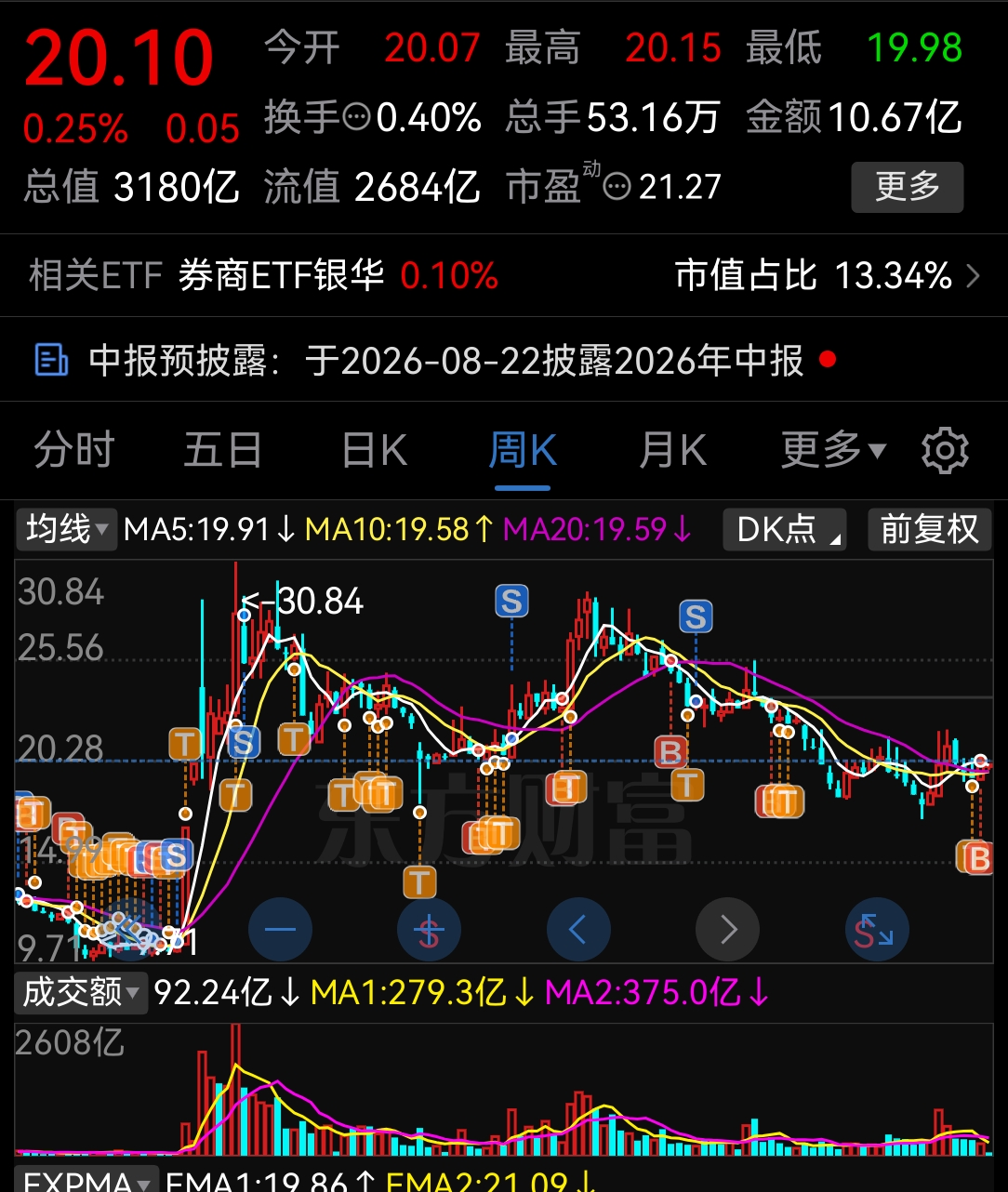Open the 均线 indicator dropdown

[x=66, y=529]
